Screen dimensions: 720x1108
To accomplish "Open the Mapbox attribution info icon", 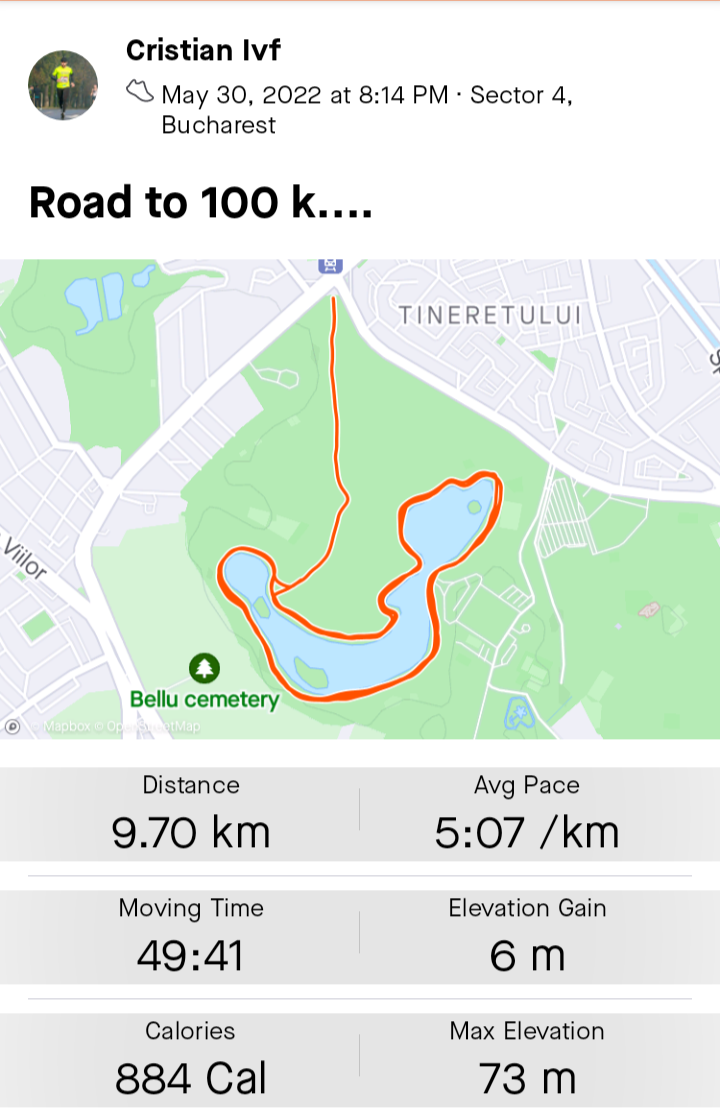I will click(x=13, y=727).
